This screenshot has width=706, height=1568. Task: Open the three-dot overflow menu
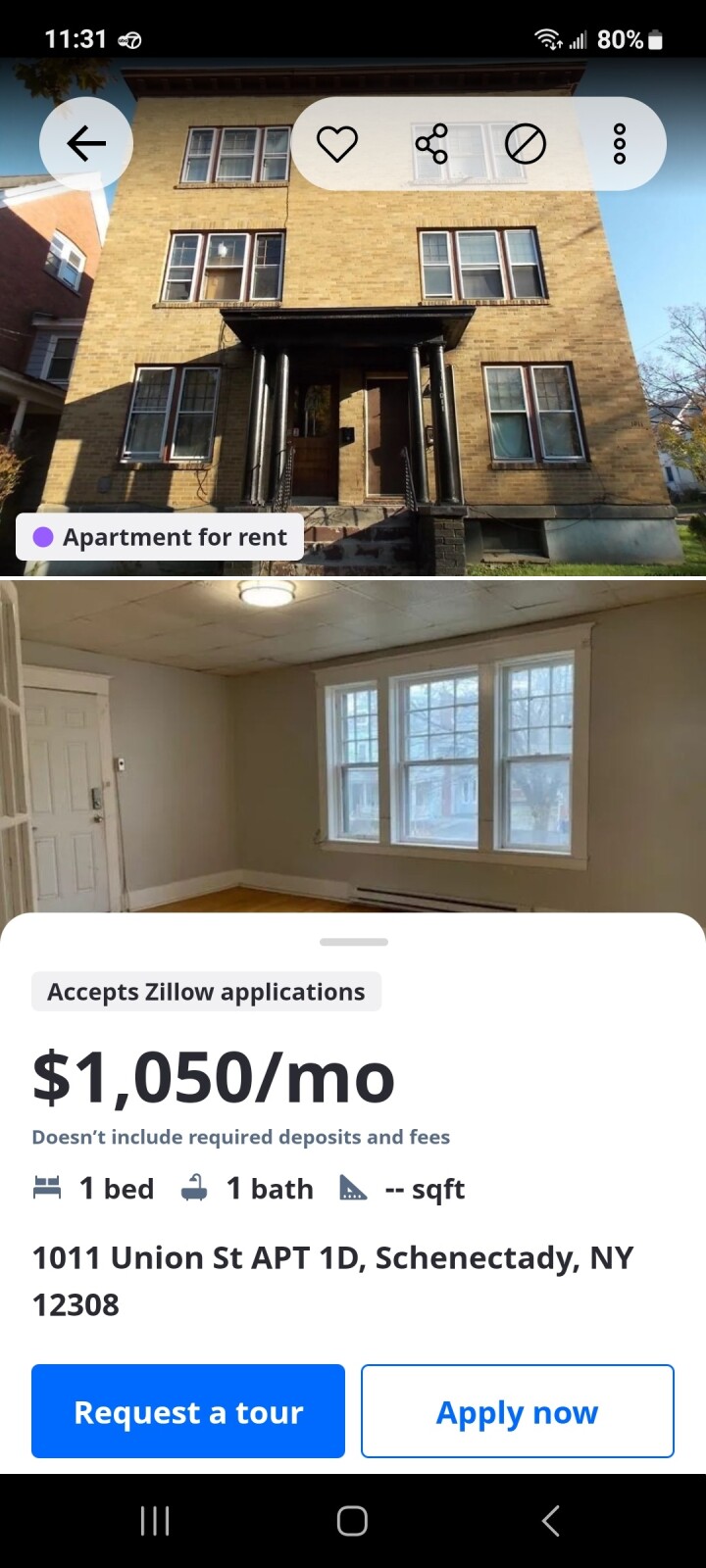pos(619,144)
